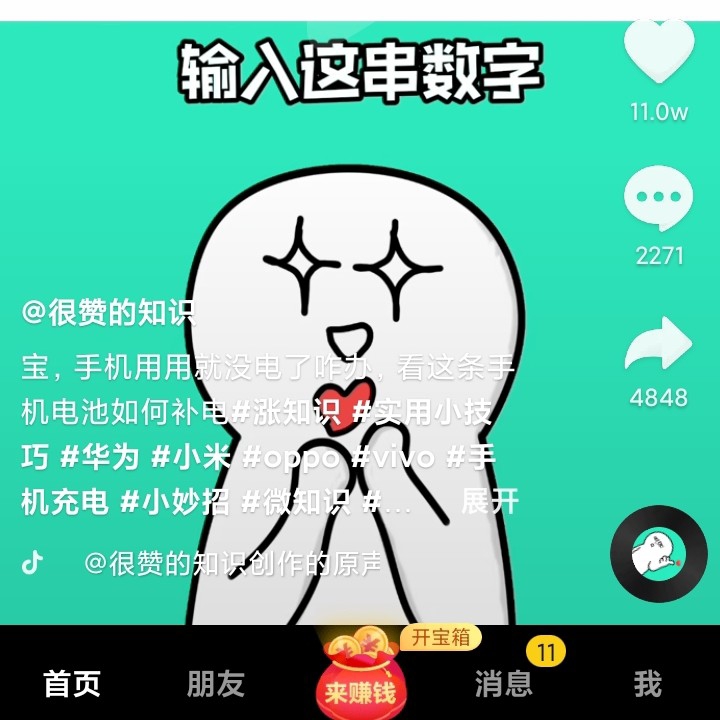Expand the caption by tapping 展开

click(489, 501)
